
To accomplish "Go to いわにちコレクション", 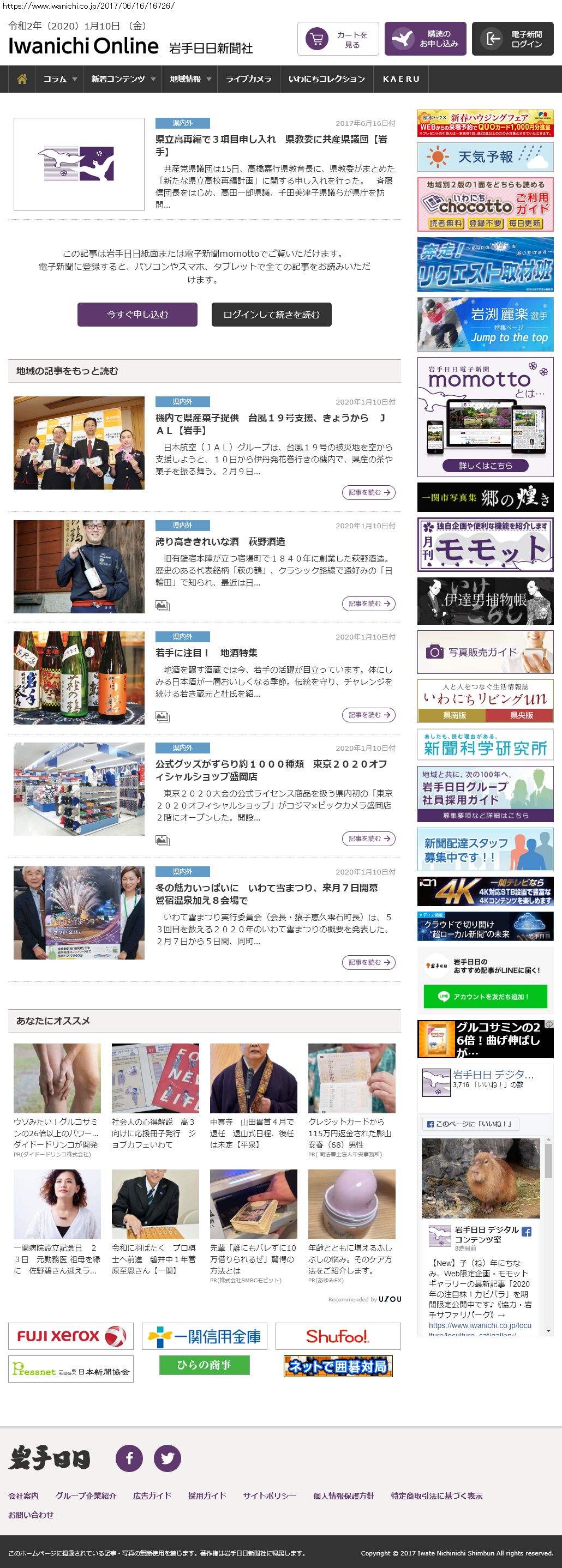I will [326, 79].
